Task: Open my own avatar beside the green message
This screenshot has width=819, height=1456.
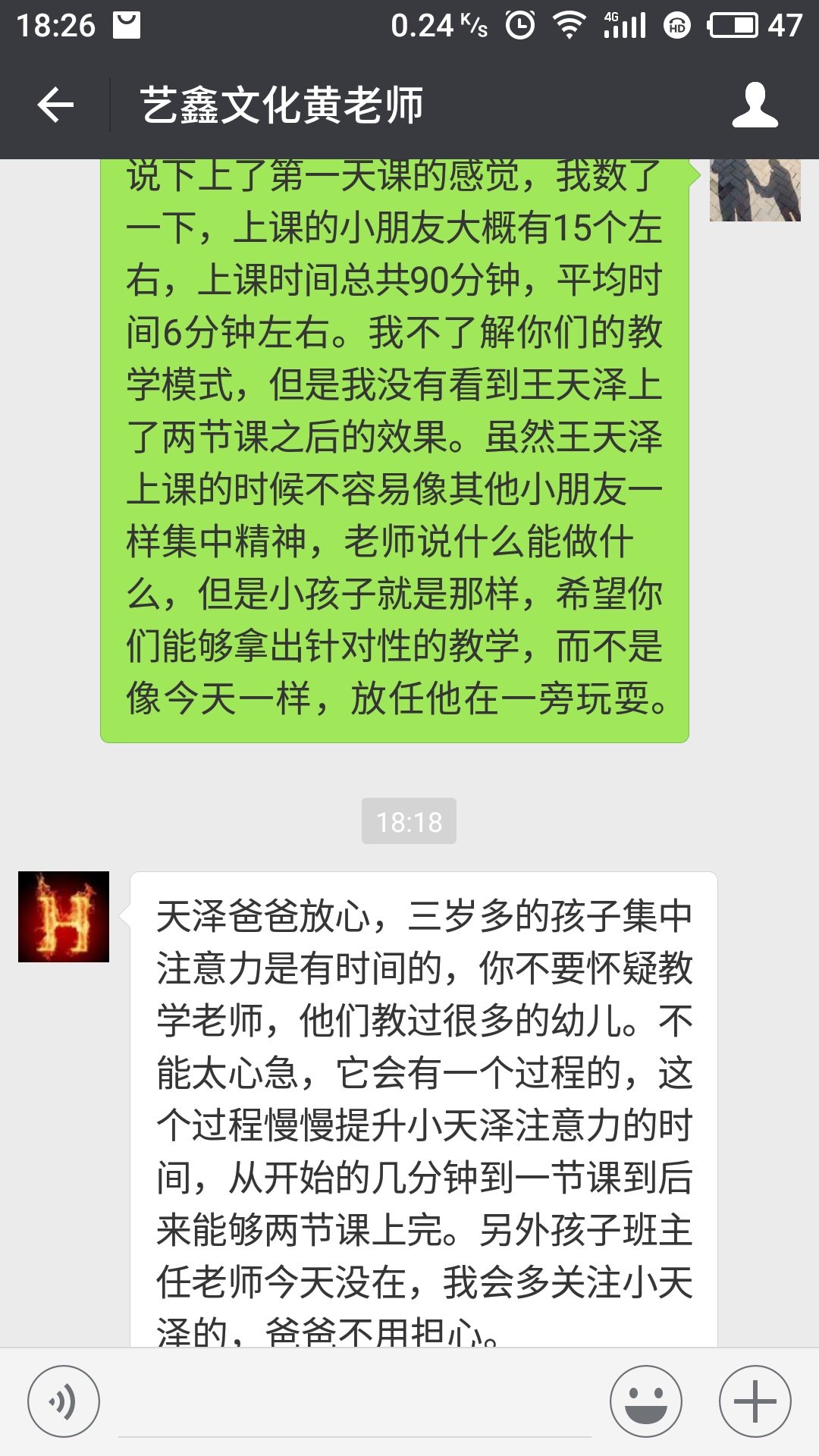Action: click(755, 190)
